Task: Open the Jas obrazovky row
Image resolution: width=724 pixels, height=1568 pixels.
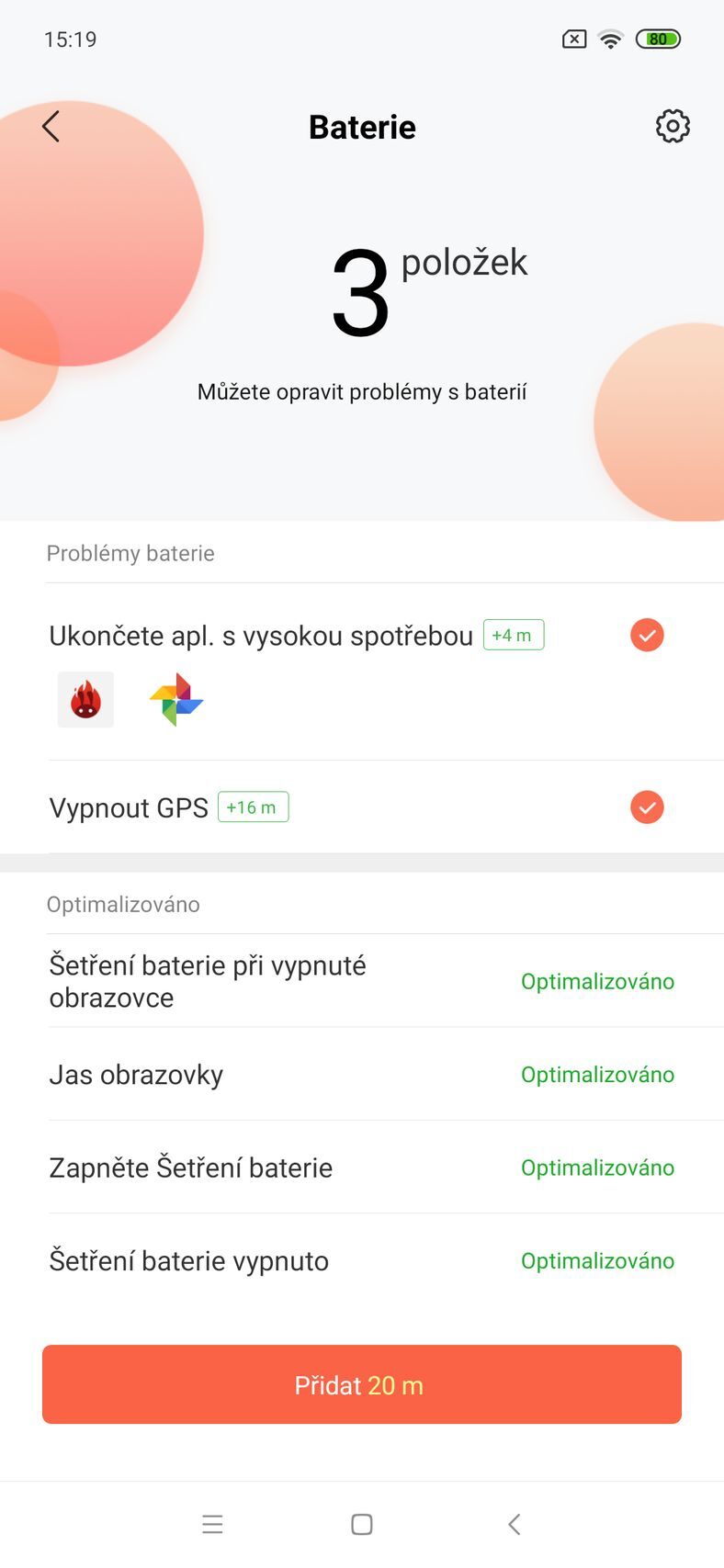Action: click(x=362, y=1075)
